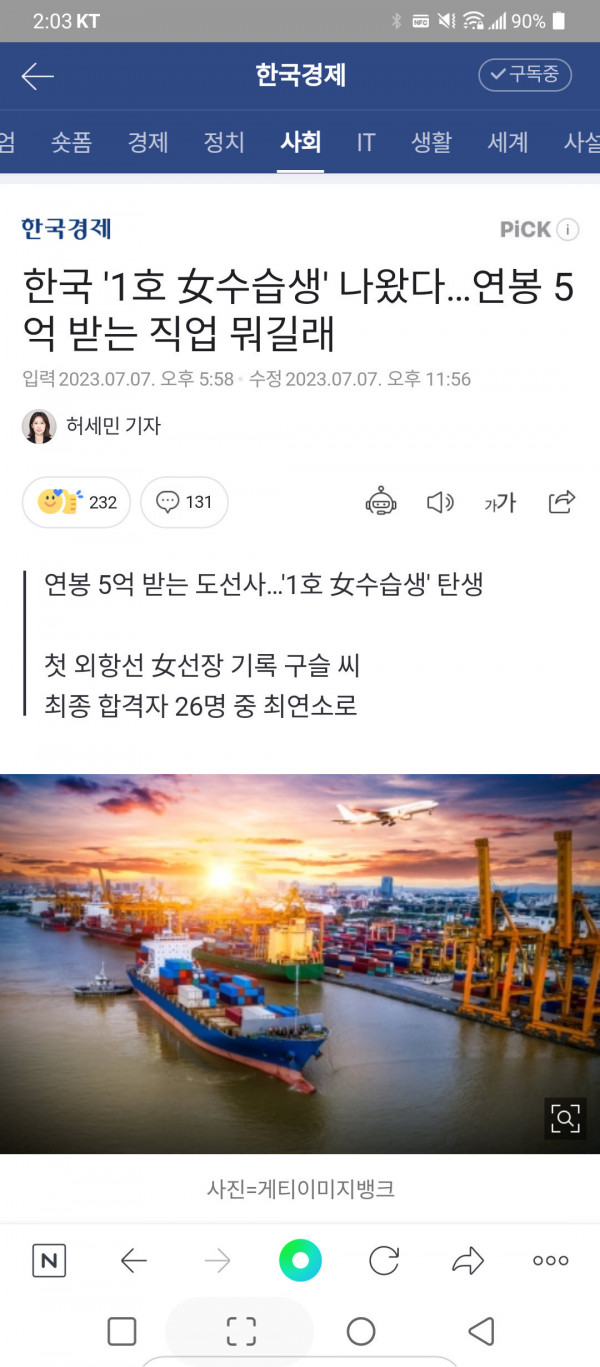Go to Naver home via N button
This screenshot has width=600, height=1367.
[x=49, y=1261]
